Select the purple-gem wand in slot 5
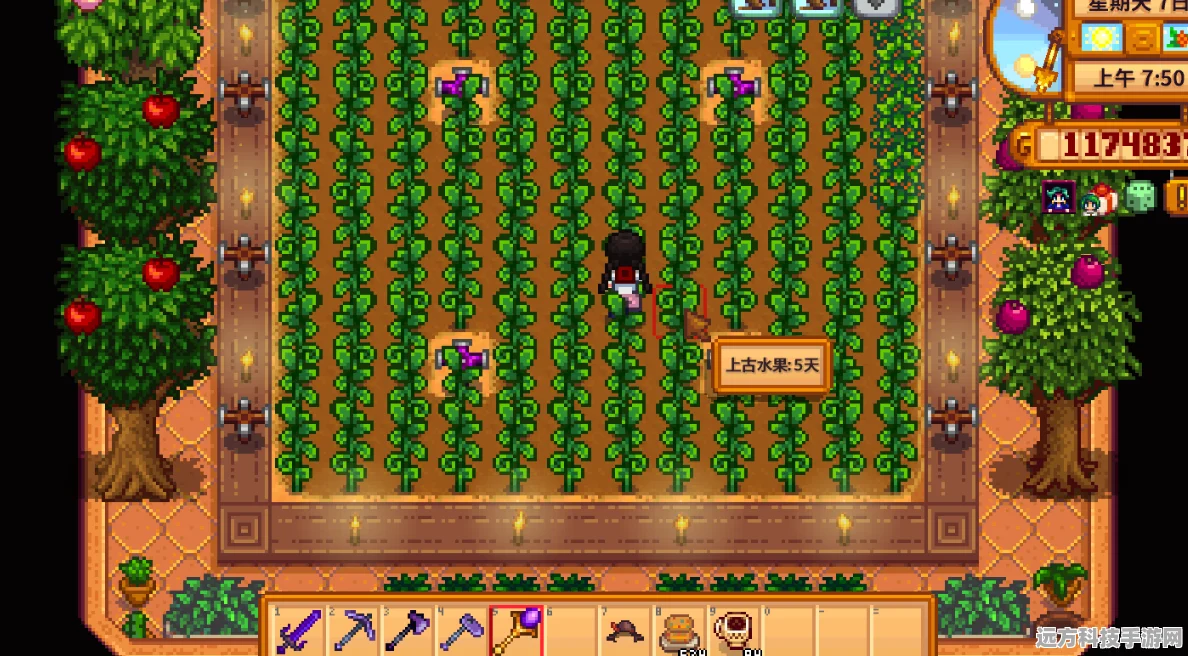 (515, 630)
